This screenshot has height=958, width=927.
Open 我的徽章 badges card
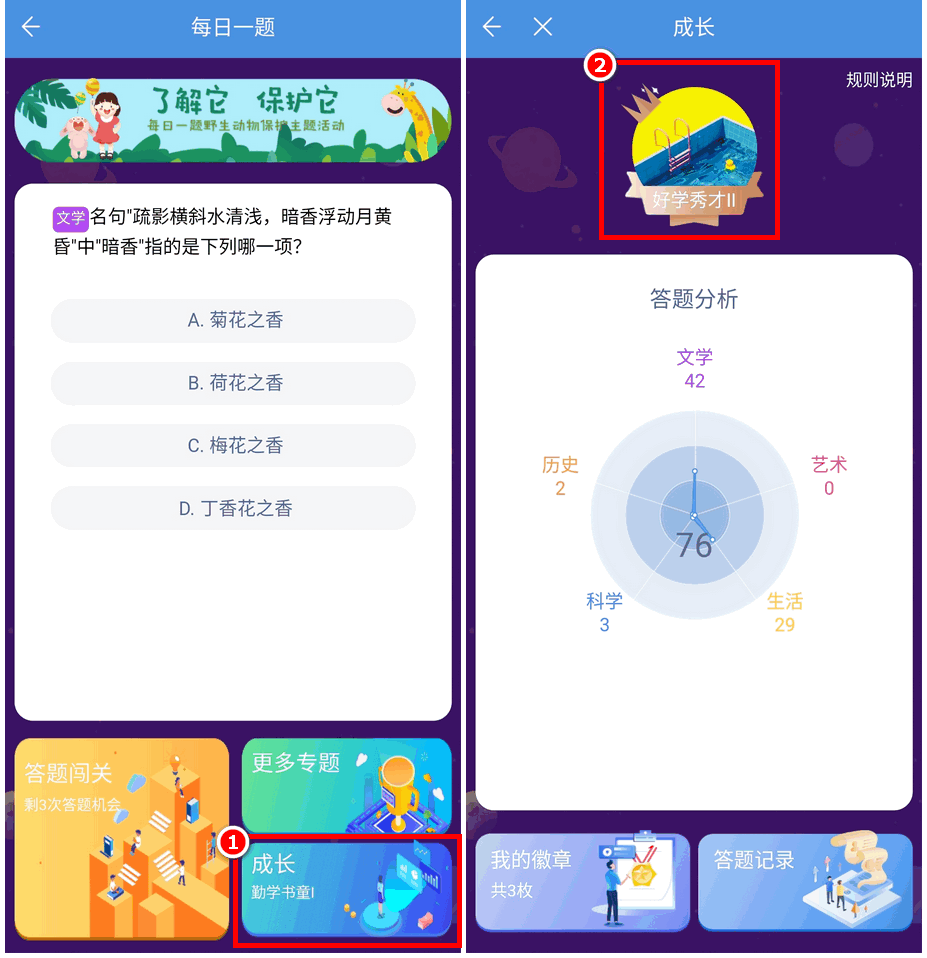click(582, 881)
